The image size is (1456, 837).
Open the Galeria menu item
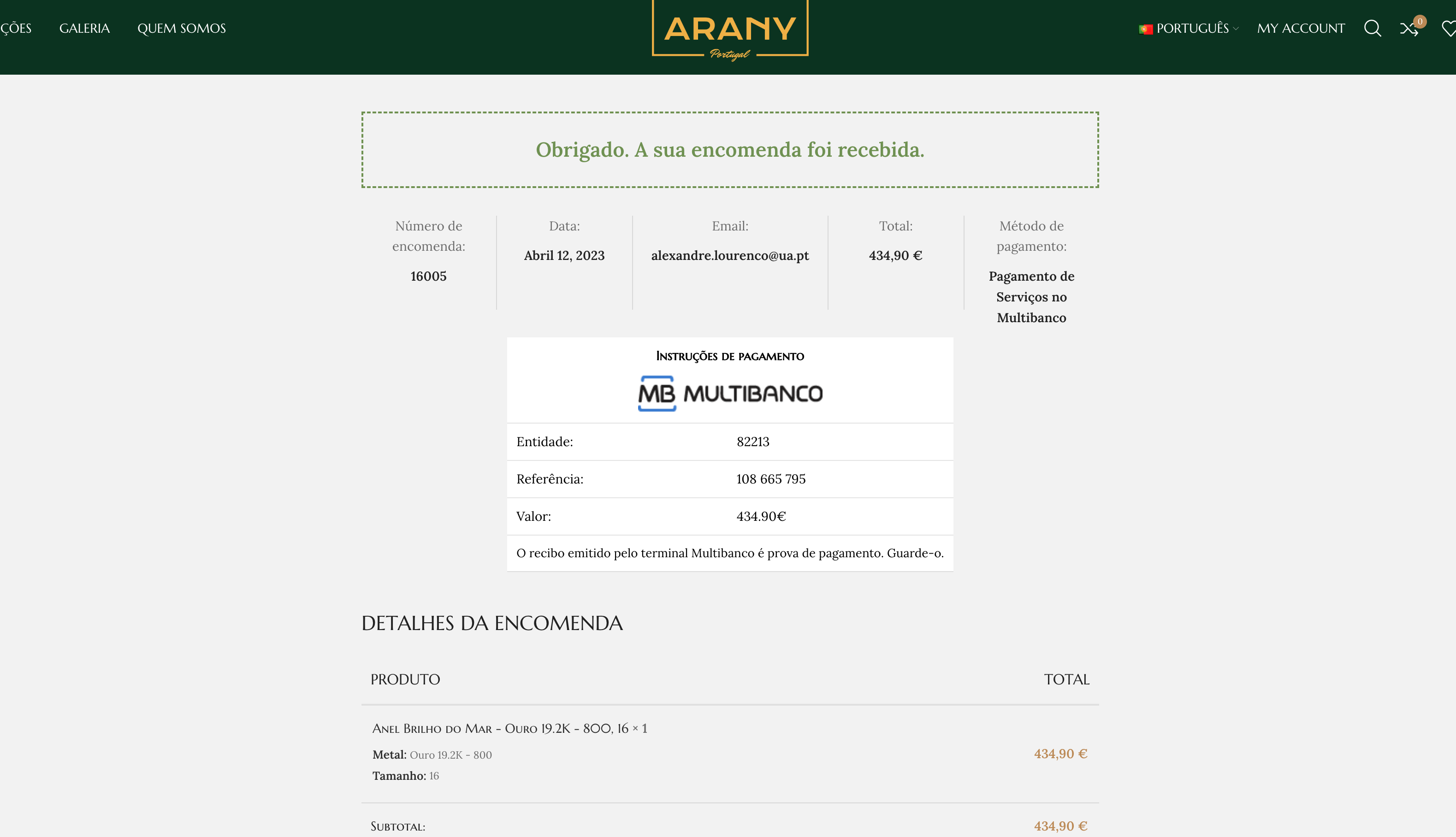tap(84, 28)
